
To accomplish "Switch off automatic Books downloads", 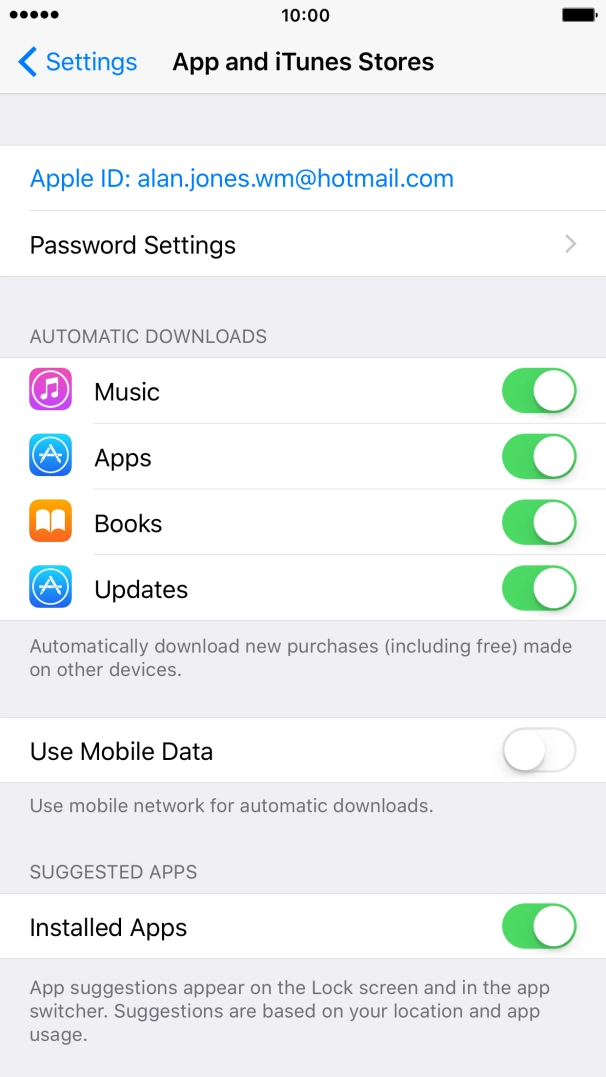I will 539,523.
